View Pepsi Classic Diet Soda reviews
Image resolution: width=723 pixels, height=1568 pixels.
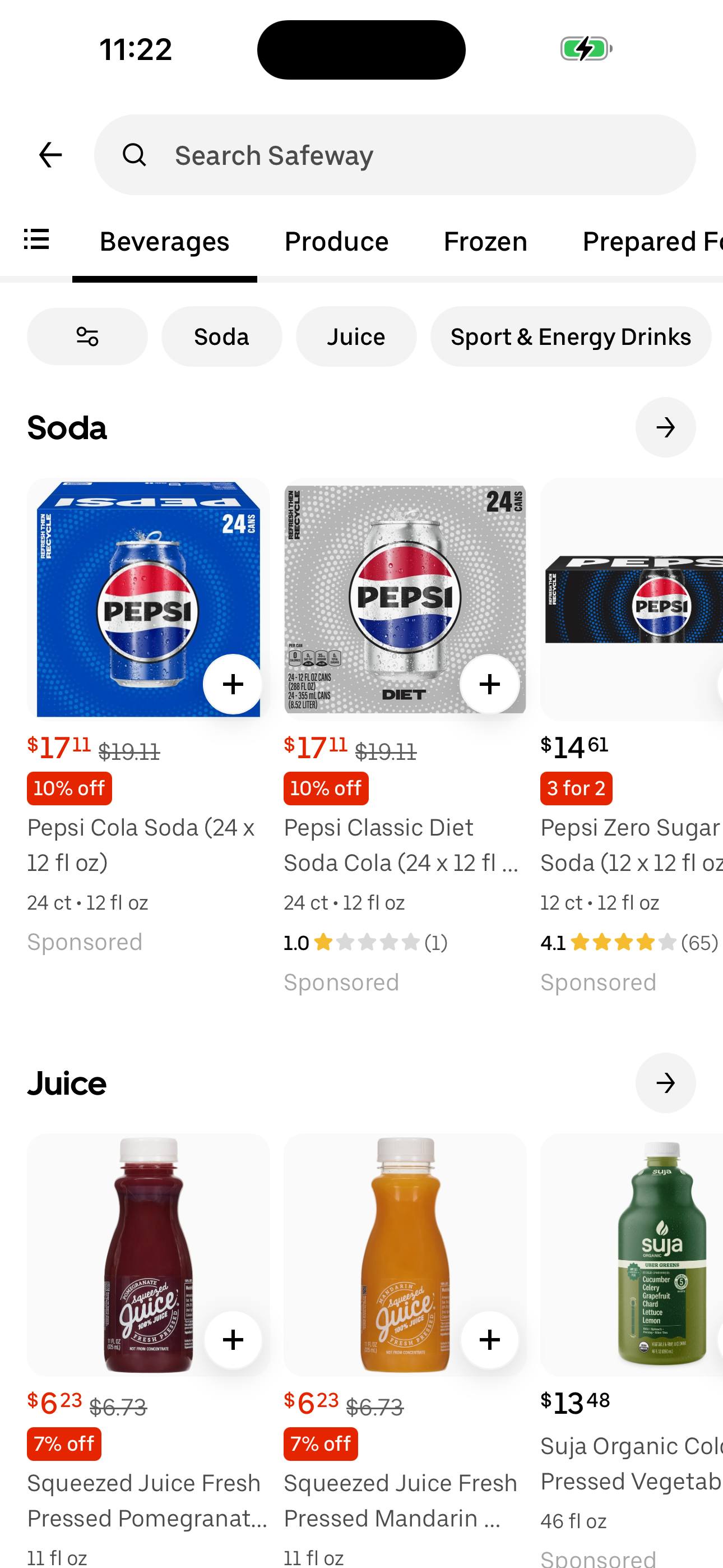coord(365,941)
